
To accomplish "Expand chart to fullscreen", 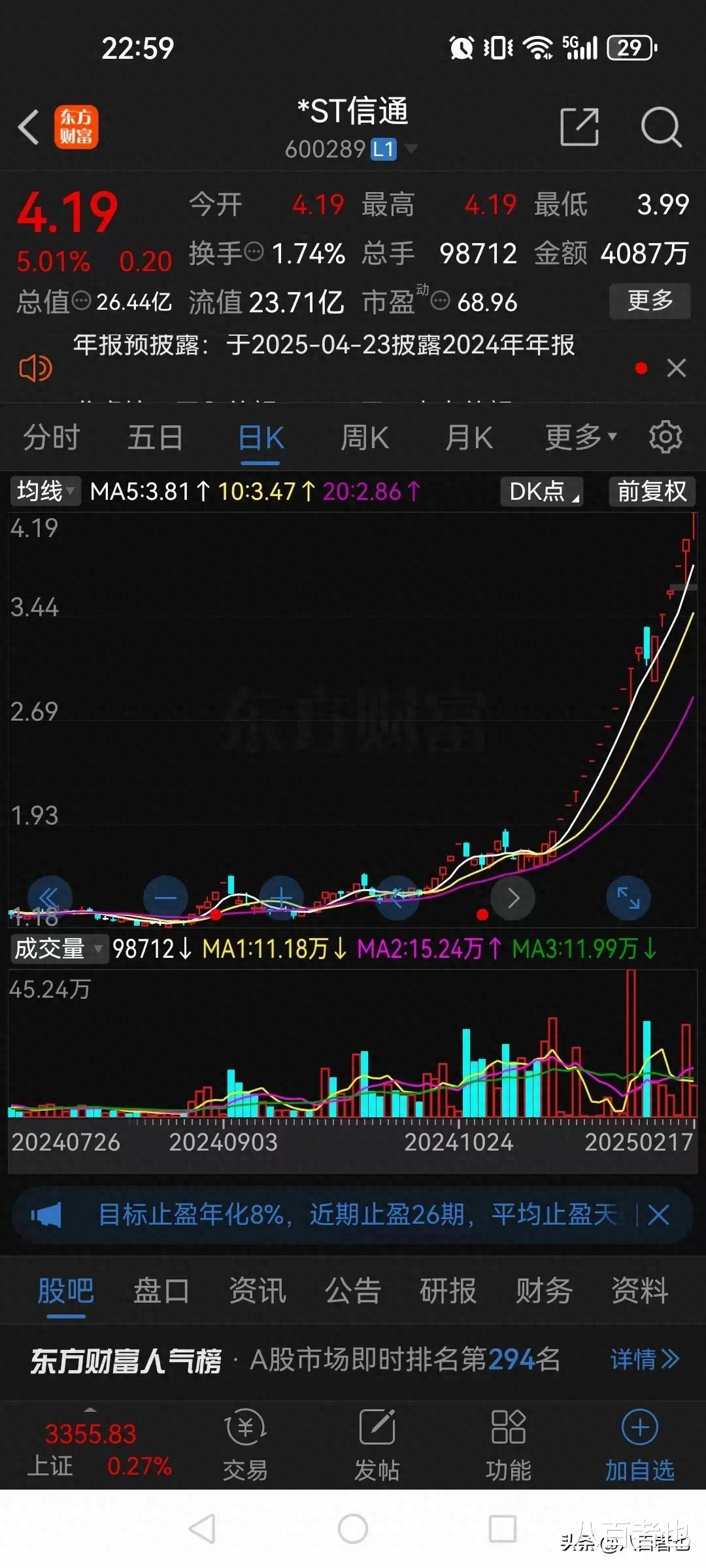I will point(628,898).
